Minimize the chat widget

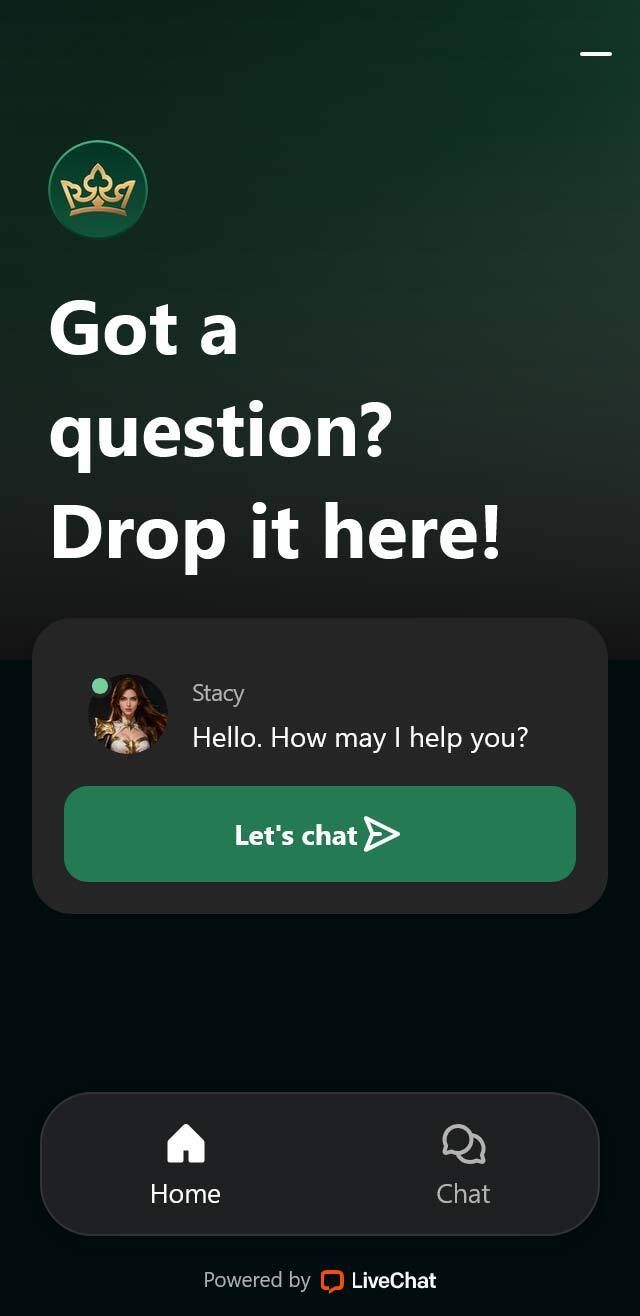[596, 54]
